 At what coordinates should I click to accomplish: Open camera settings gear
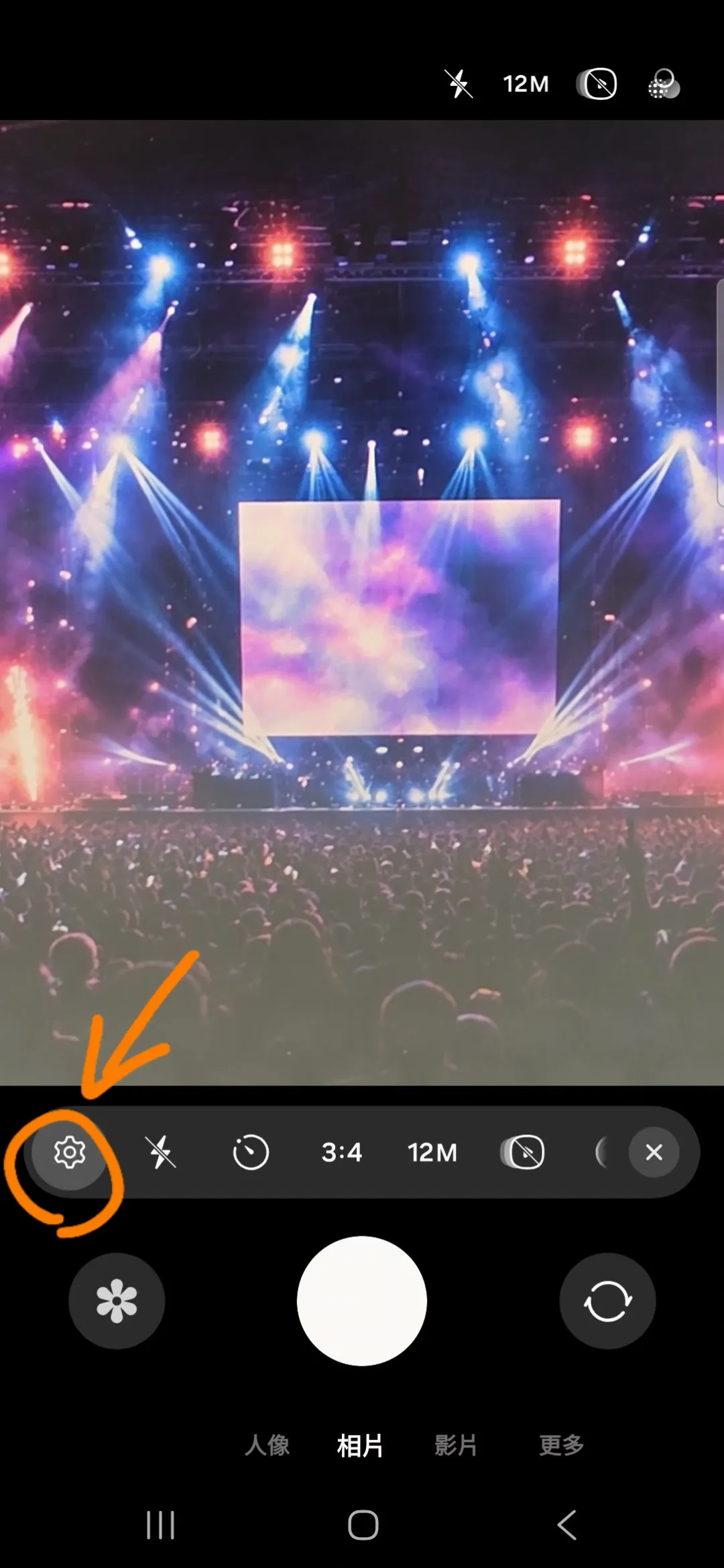(69, 1153)
